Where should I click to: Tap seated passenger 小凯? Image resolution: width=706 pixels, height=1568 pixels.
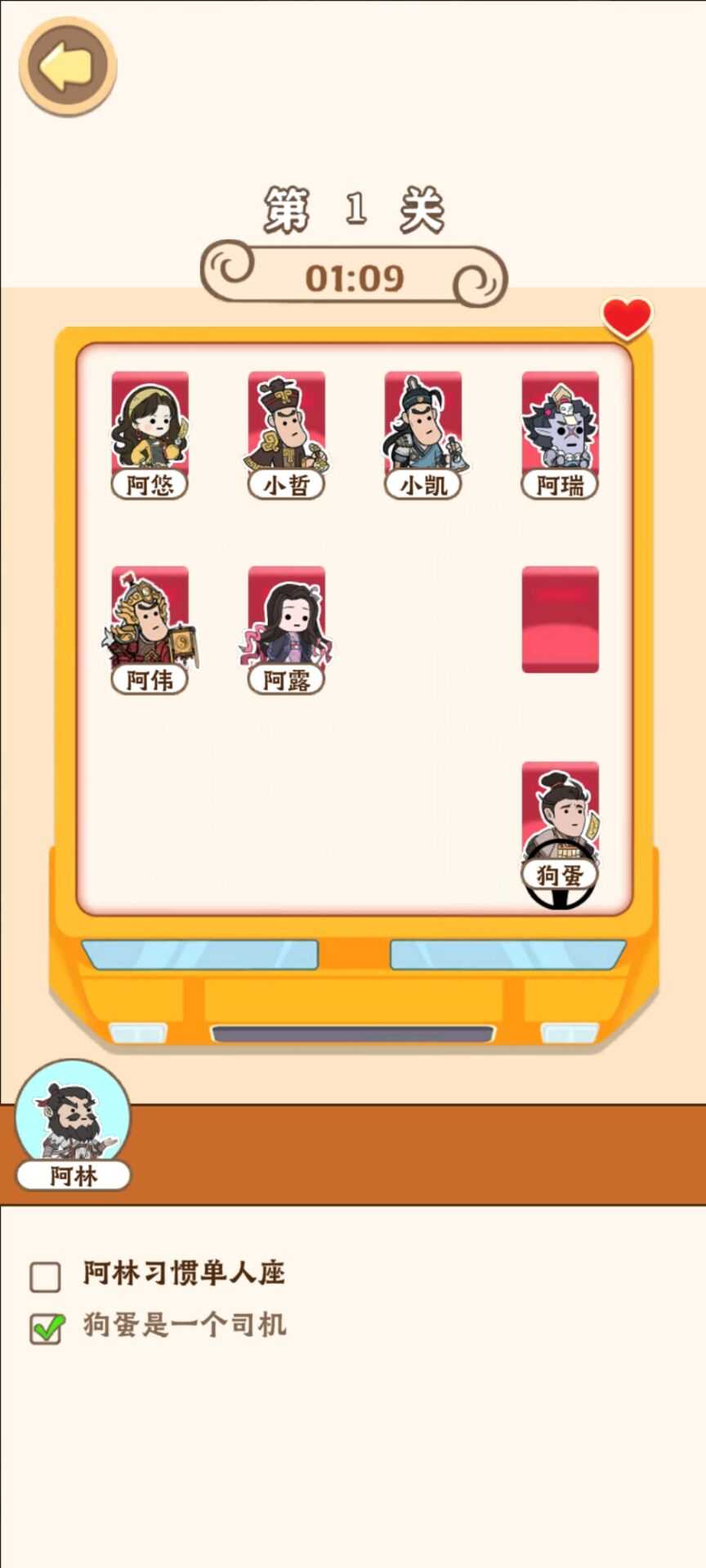coord(422,433)
